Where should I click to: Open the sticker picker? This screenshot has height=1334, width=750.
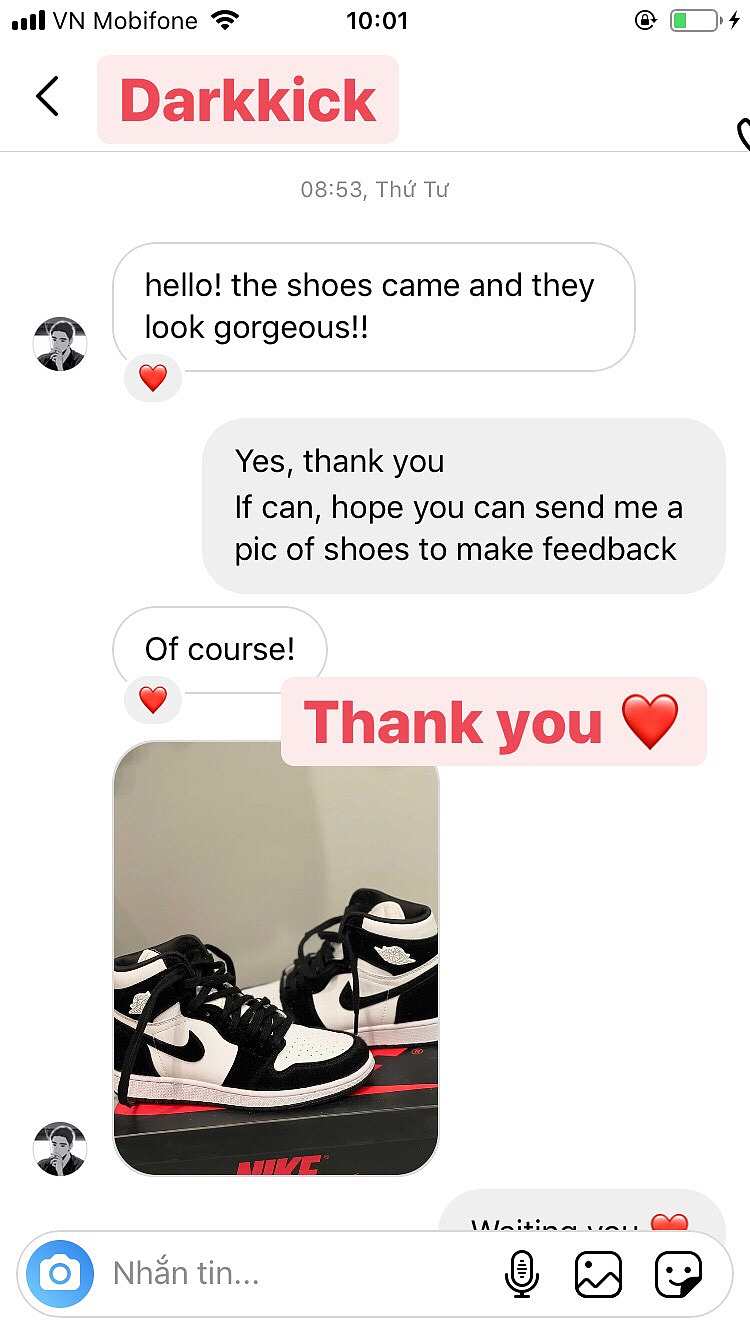678,1274
